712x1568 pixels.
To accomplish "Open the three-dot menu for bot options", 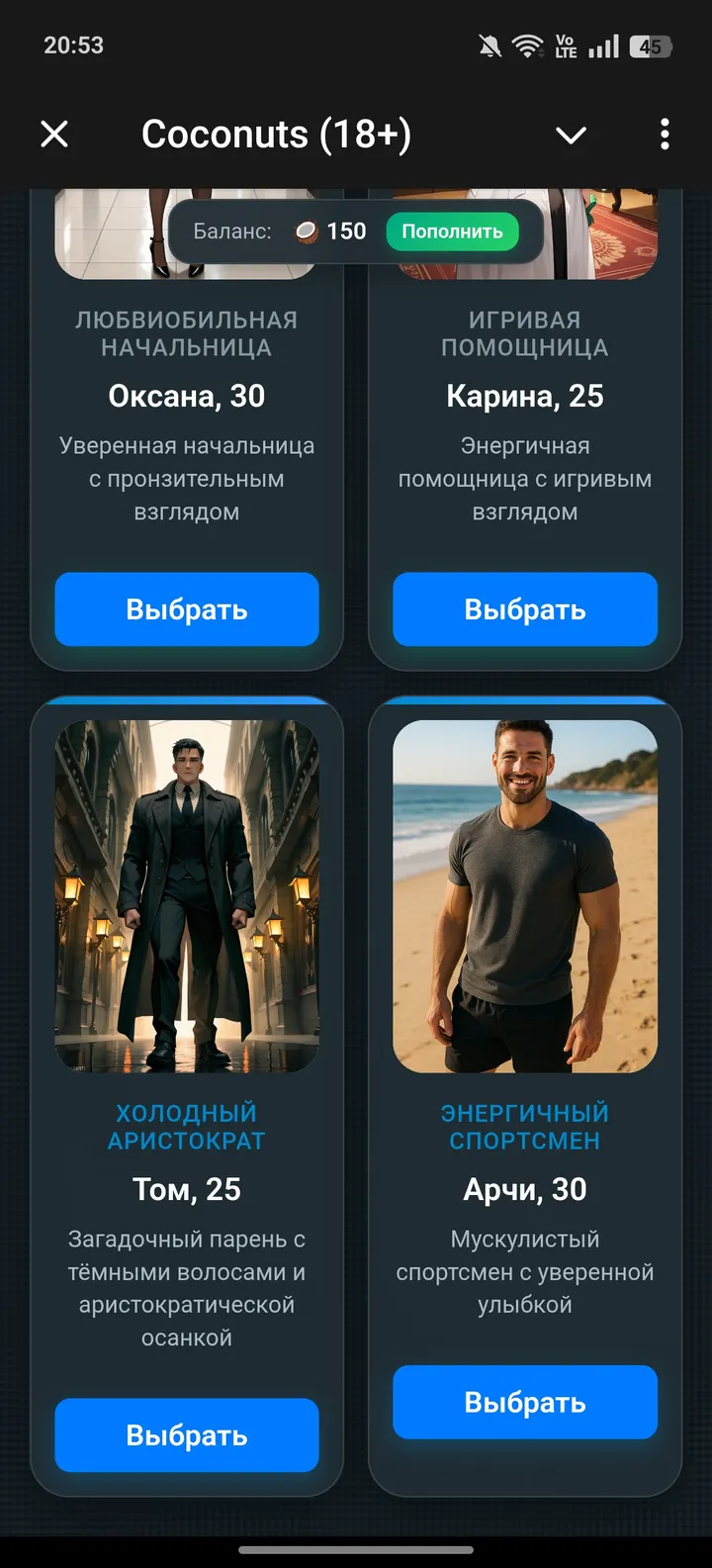I will point(665,134).
